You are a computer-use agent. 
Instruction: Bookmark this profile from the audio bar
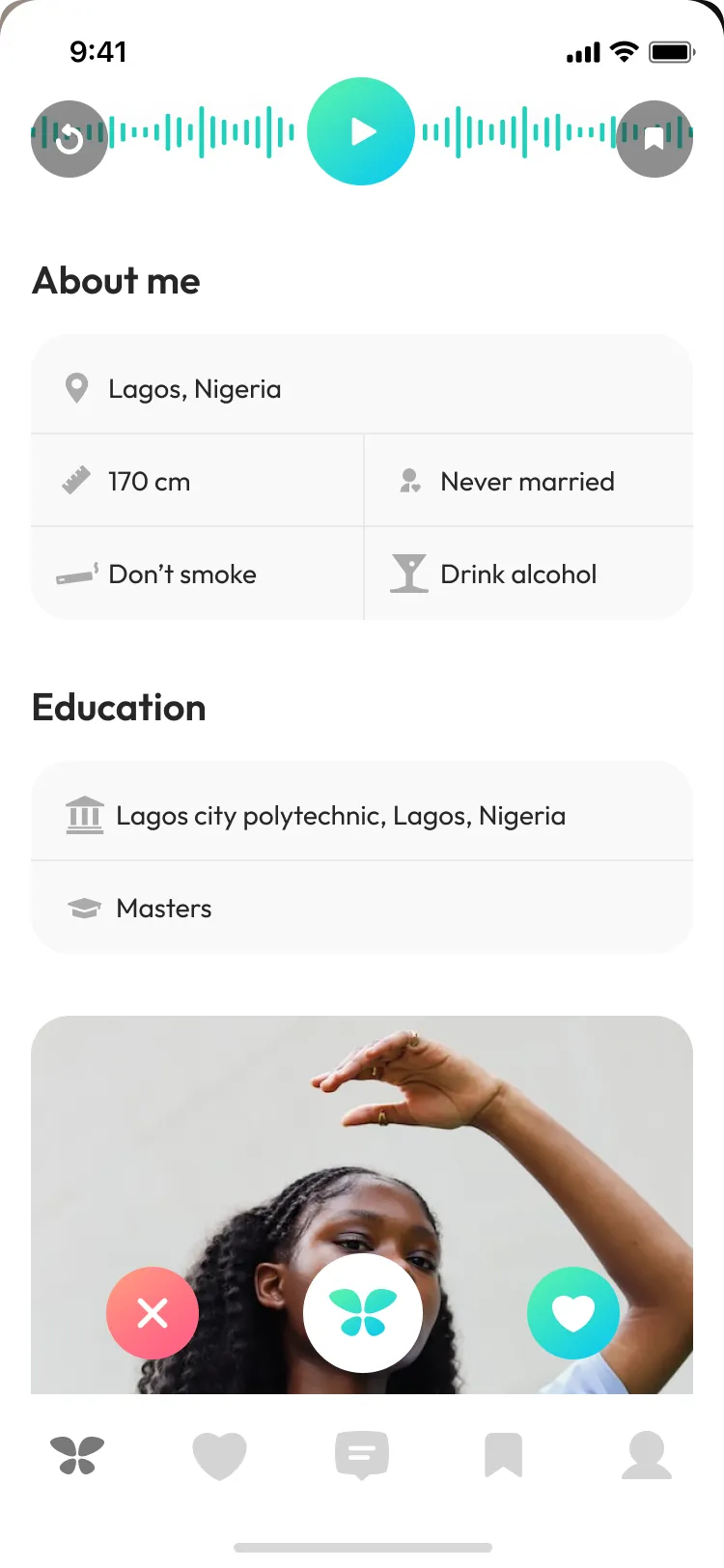click(654, 139)
